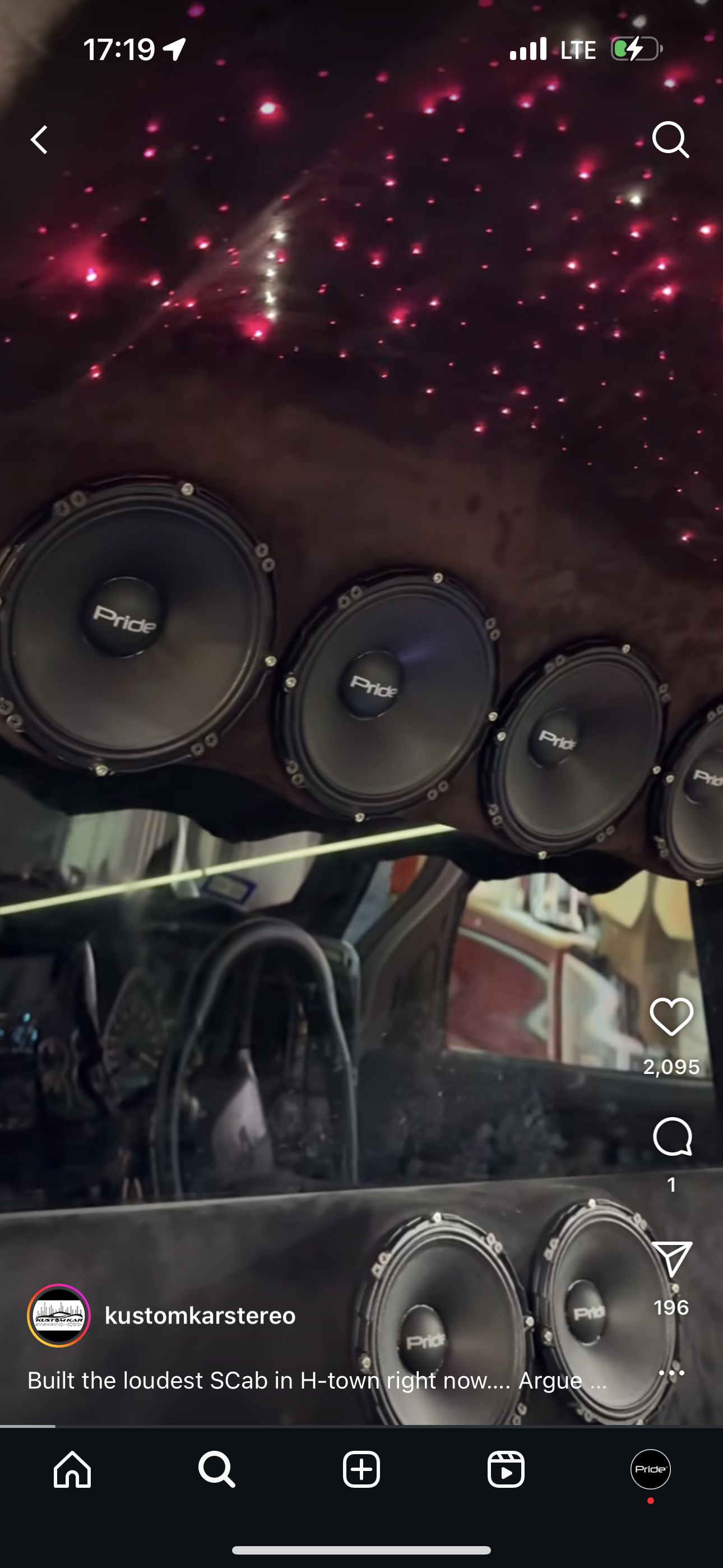The image size is (723, 1568).
Task: Open kustomkarstereo's profile picture
Action: (59, 1316)
